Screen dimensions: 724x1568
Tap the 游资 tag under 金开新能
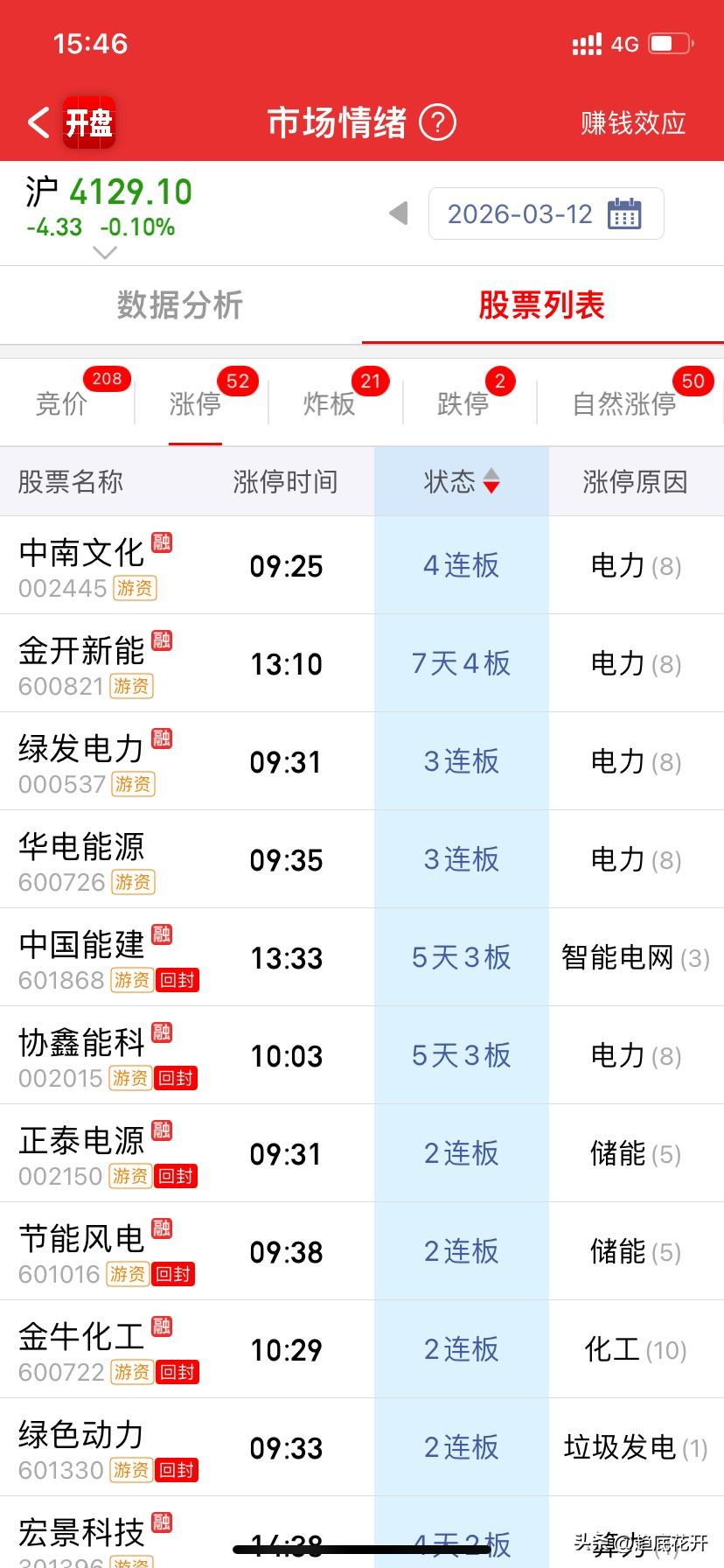pyautogui.click(x=132, y=686)
